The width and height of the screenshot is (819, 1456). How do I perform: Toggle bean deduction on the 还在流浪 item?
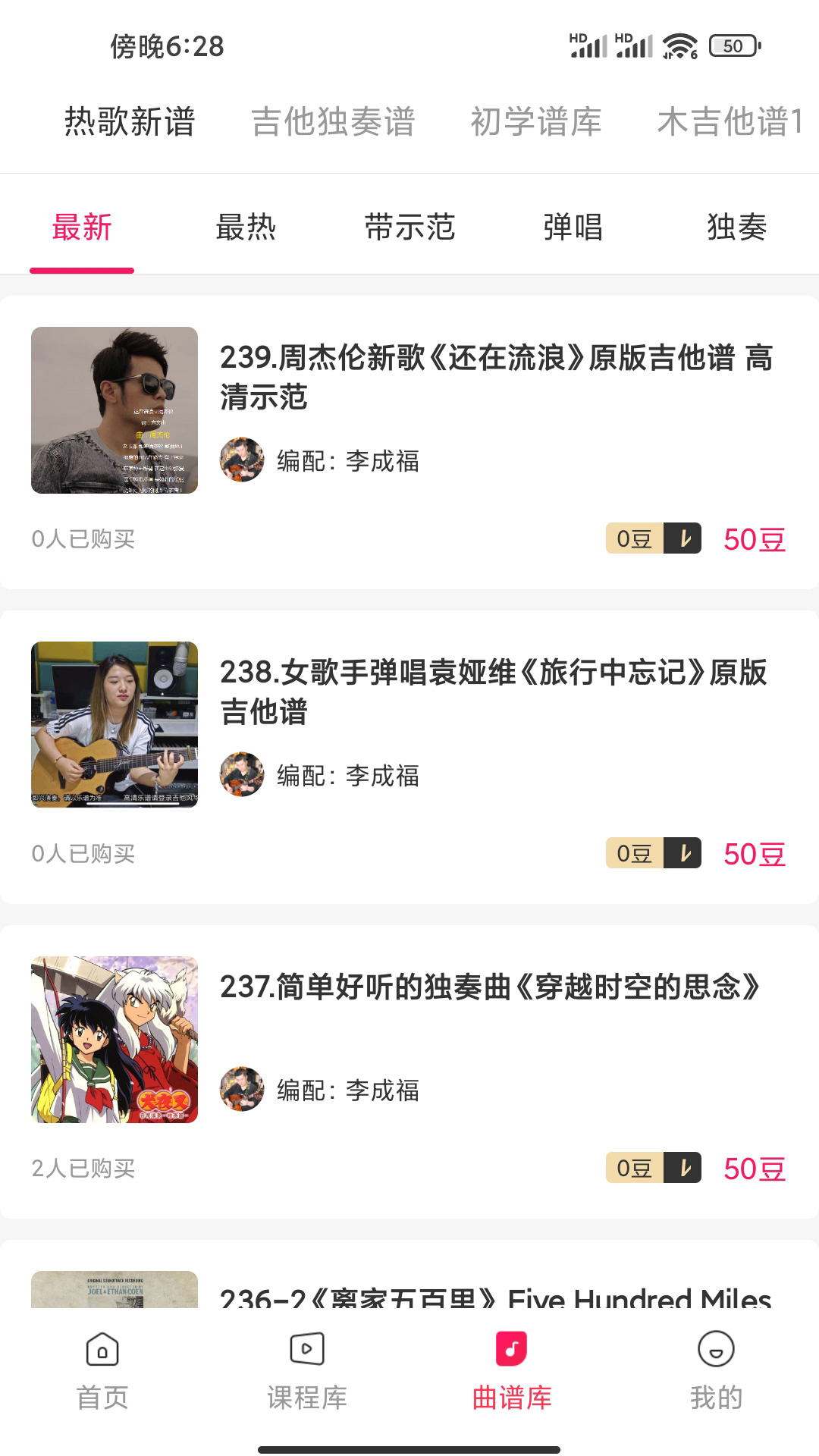[x=652, y=538]
